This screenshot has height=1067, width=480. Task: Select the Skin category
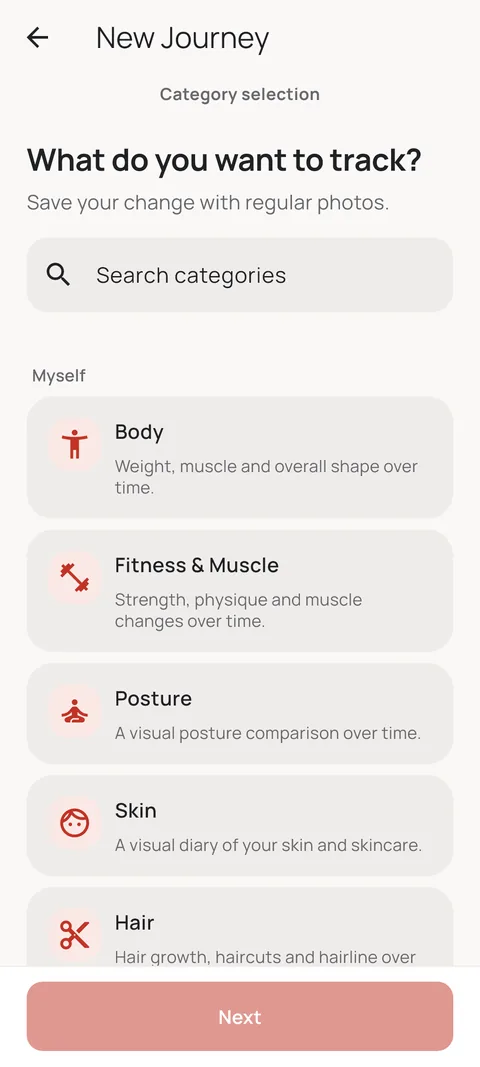point(240,825)
